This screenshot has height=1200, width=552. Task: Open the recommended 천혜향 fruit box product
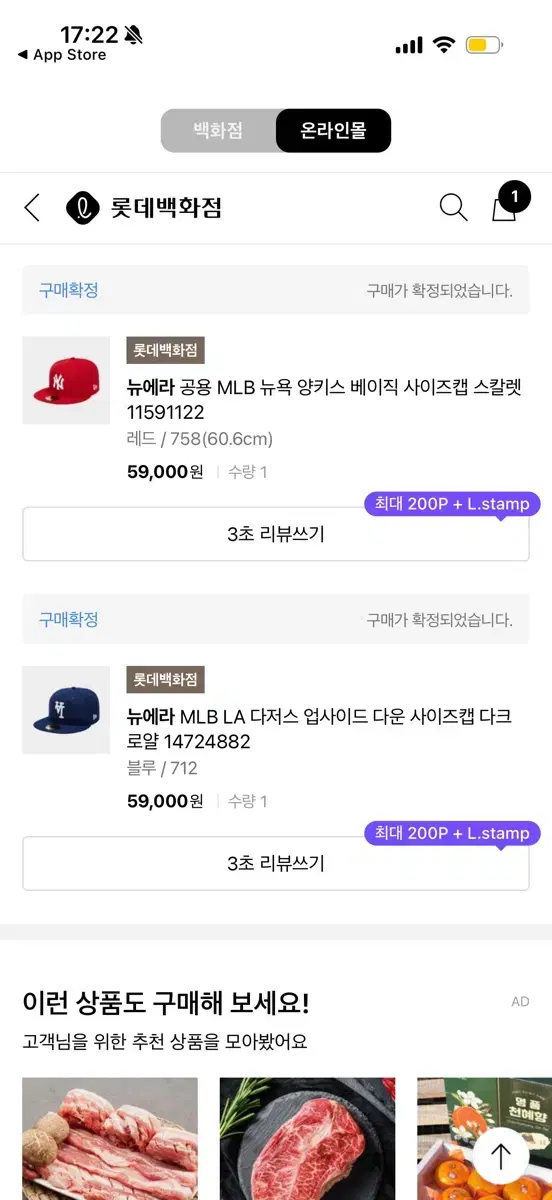tap(484, 1139)
